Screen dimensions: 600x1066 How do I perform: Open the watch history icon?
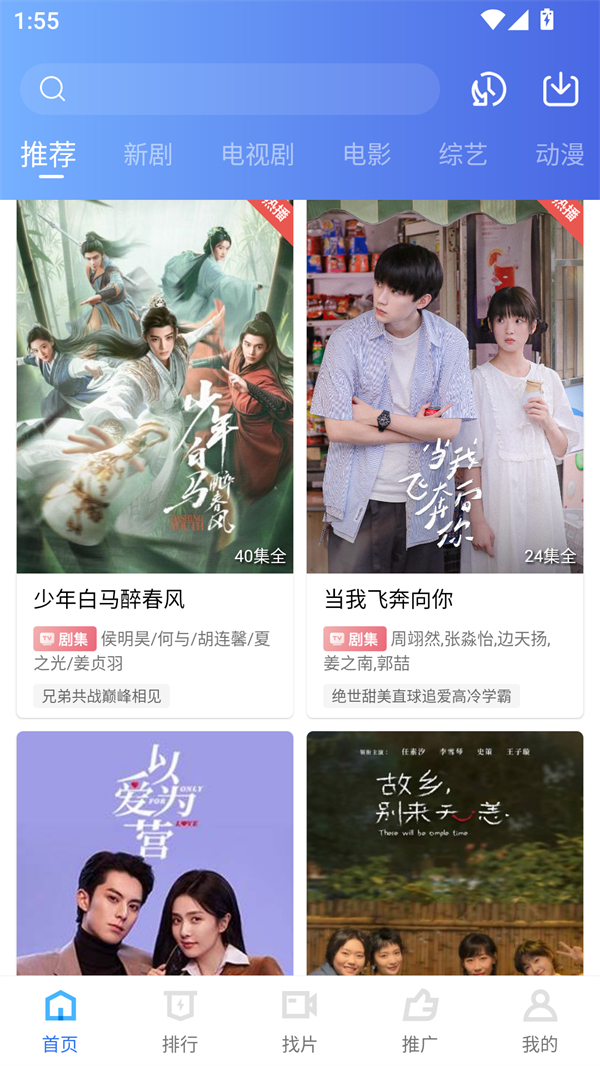tap(489, 90)
